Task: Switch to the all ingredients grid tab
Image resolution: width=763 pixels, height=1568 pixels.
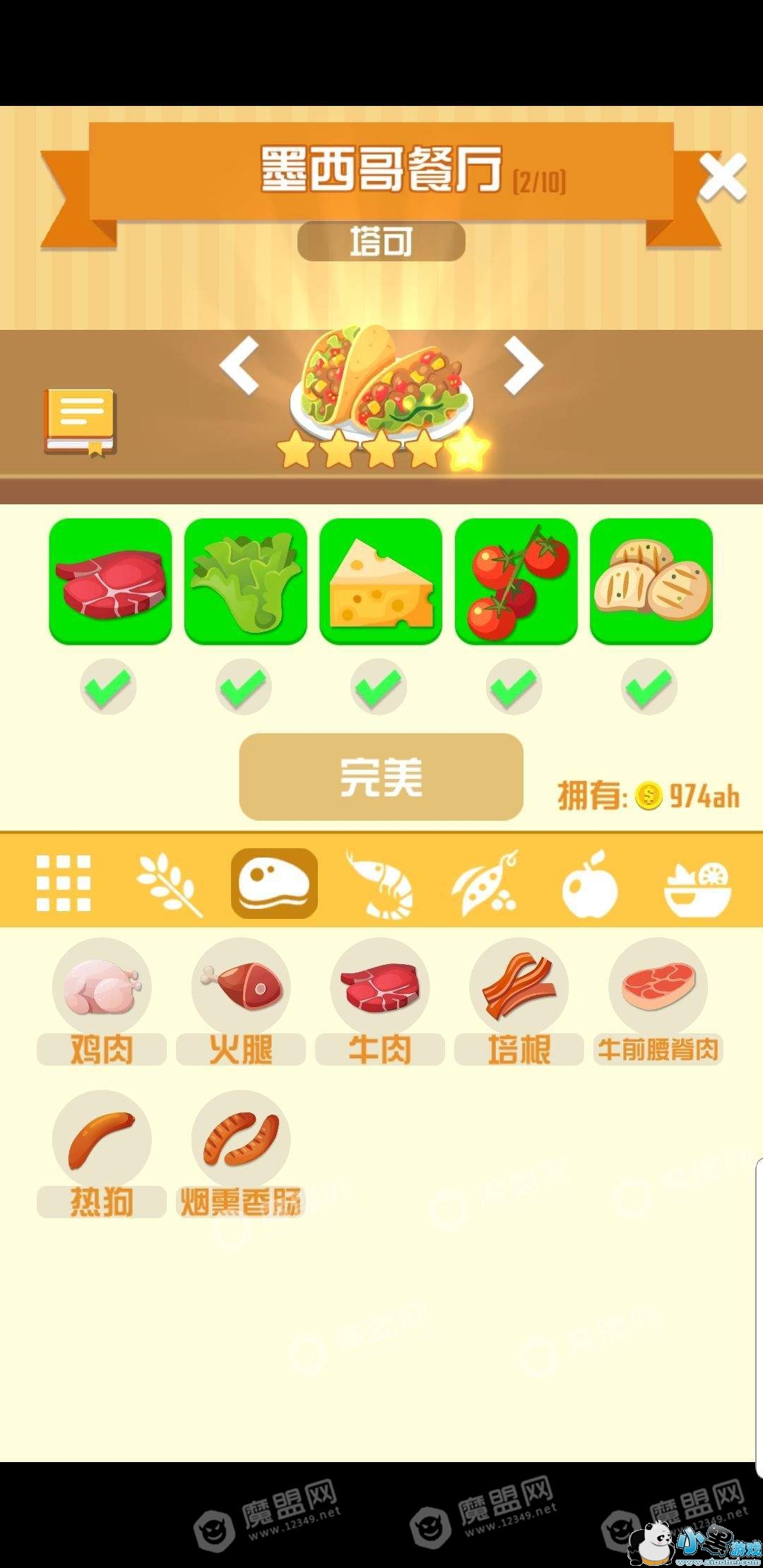Action: pos(64,883)
